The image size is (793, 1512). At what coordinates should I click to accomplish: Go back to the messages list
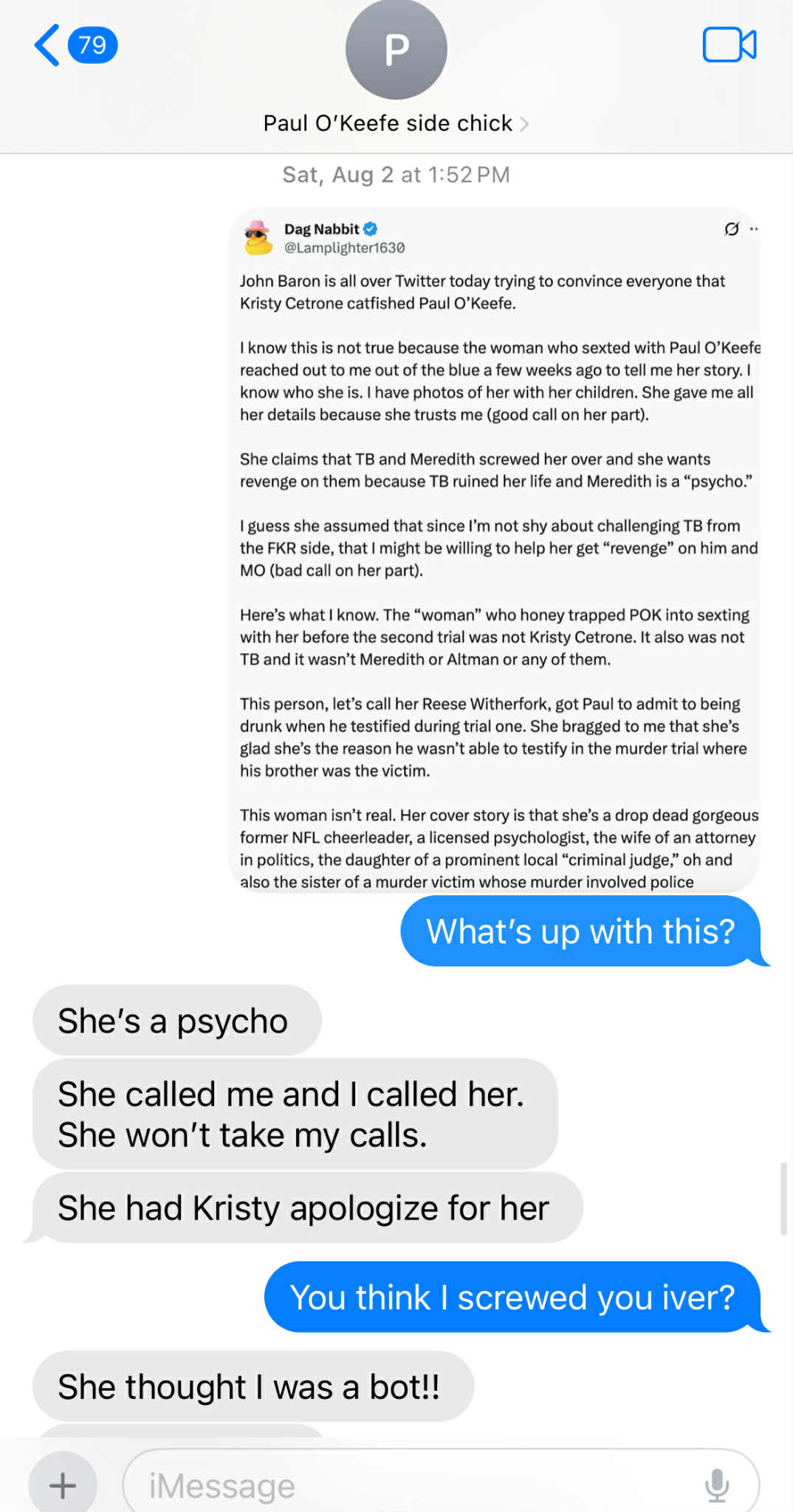48,45
